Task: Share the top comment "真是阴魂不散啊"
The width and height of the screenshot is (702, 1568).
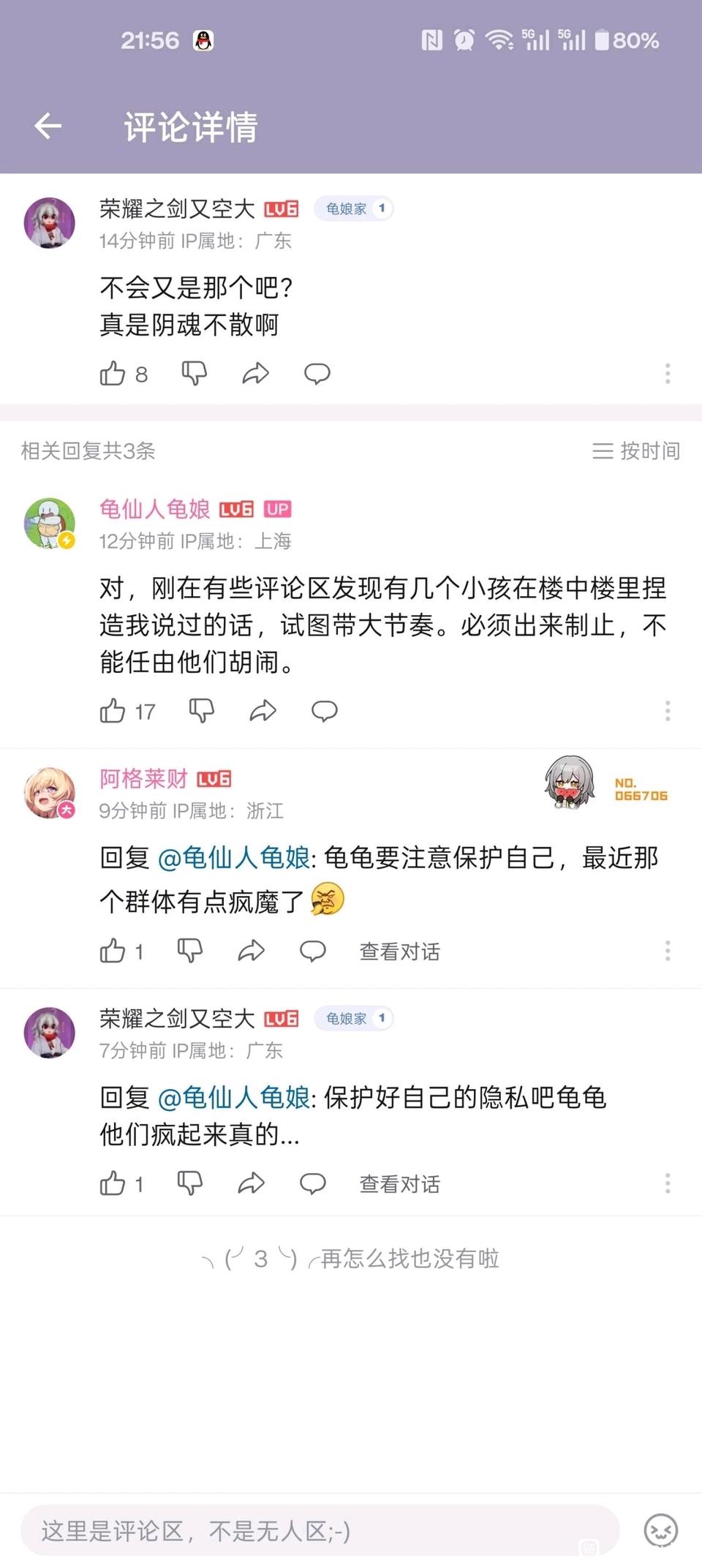Action: tap(255, 374)
